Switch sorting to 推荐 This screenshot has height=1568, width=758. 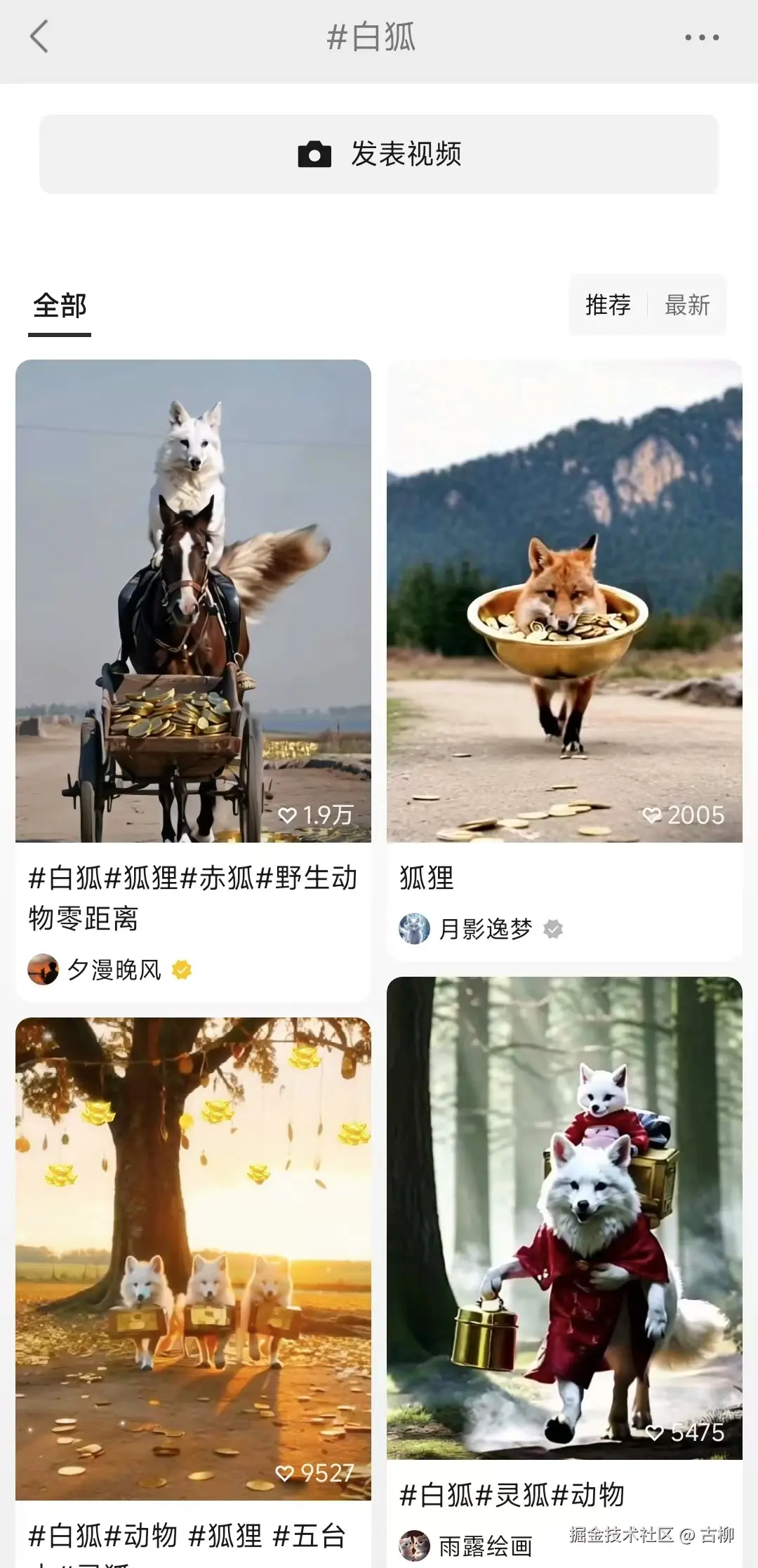click(608, 305)
